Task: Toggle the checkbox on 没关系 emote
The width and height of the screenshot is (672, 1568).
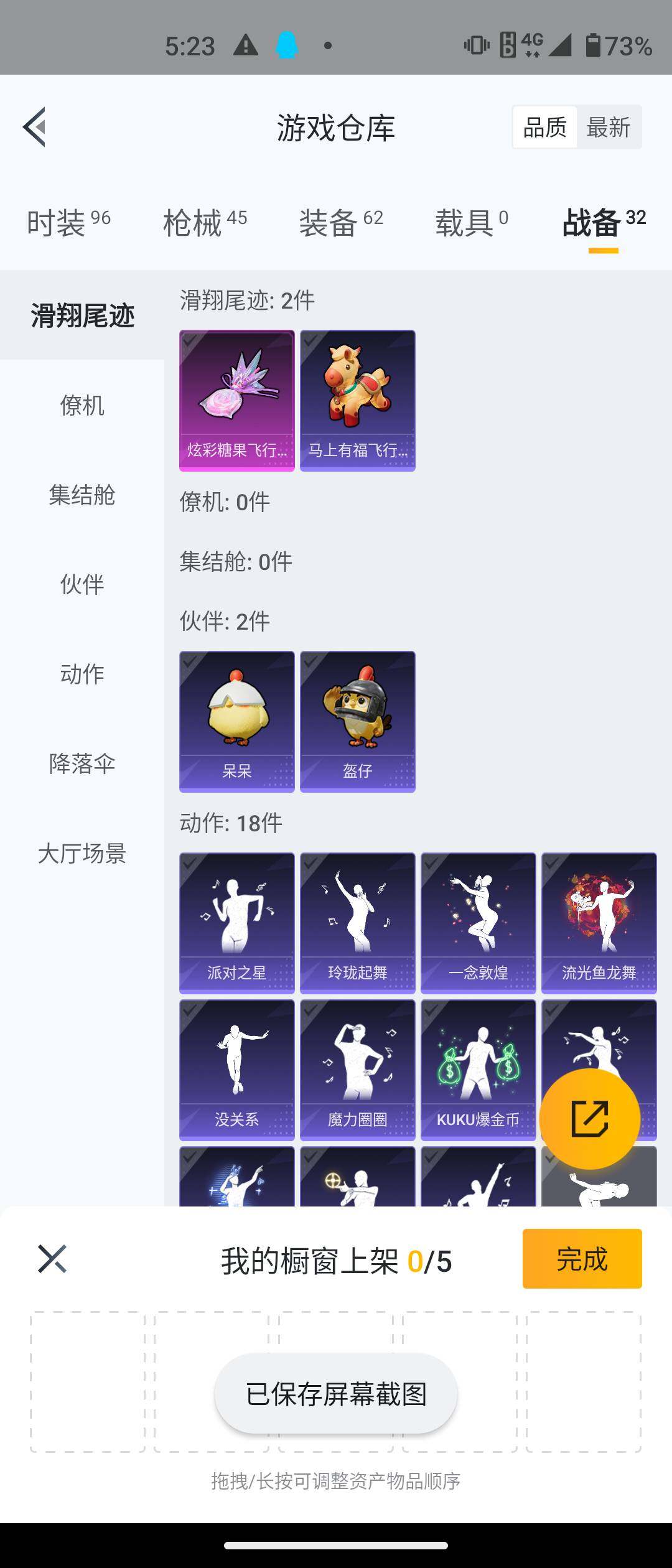Action: click(x=236, y=1070)
